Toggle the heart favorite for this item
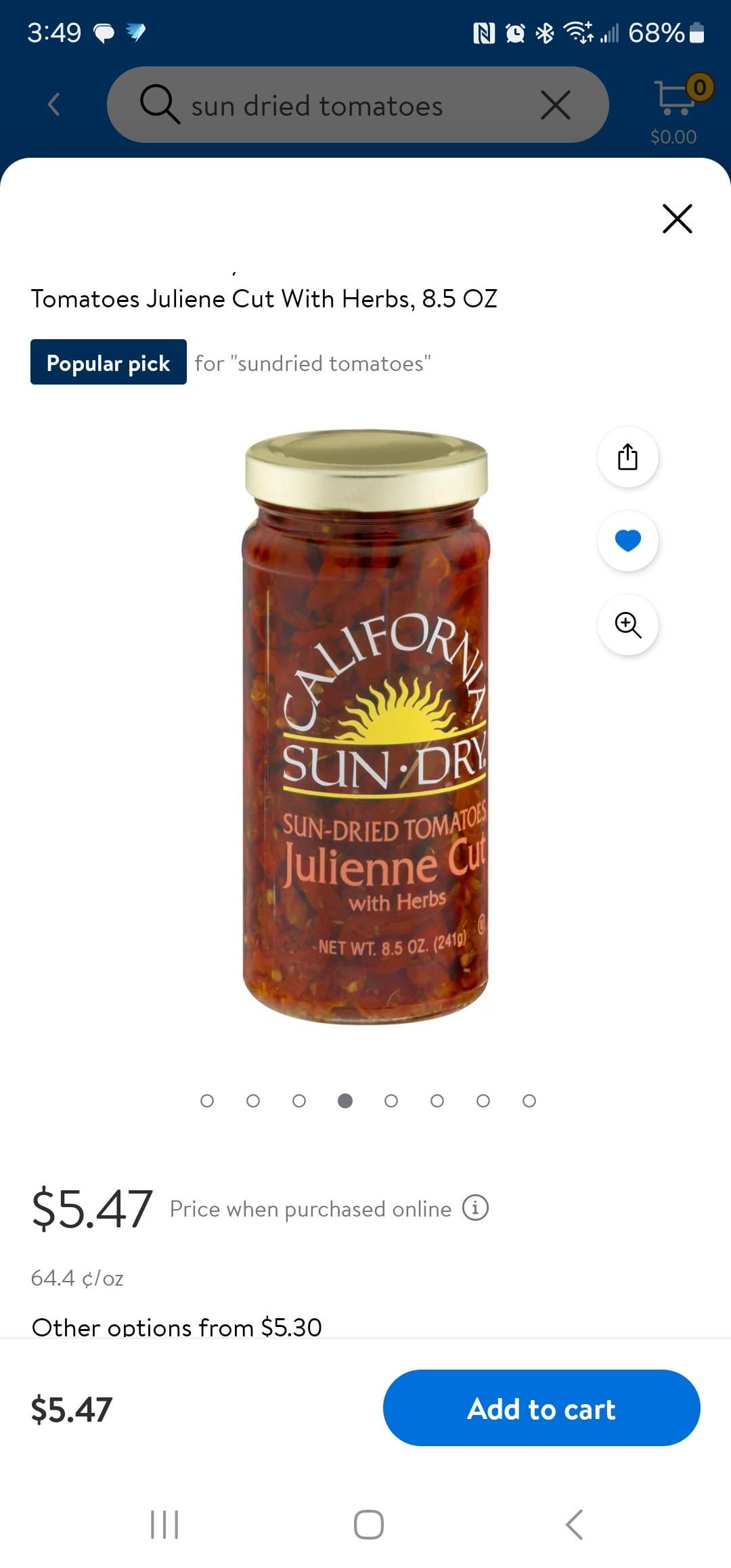The height and width of the screenshot is (1568, 731). click(627, 541)
